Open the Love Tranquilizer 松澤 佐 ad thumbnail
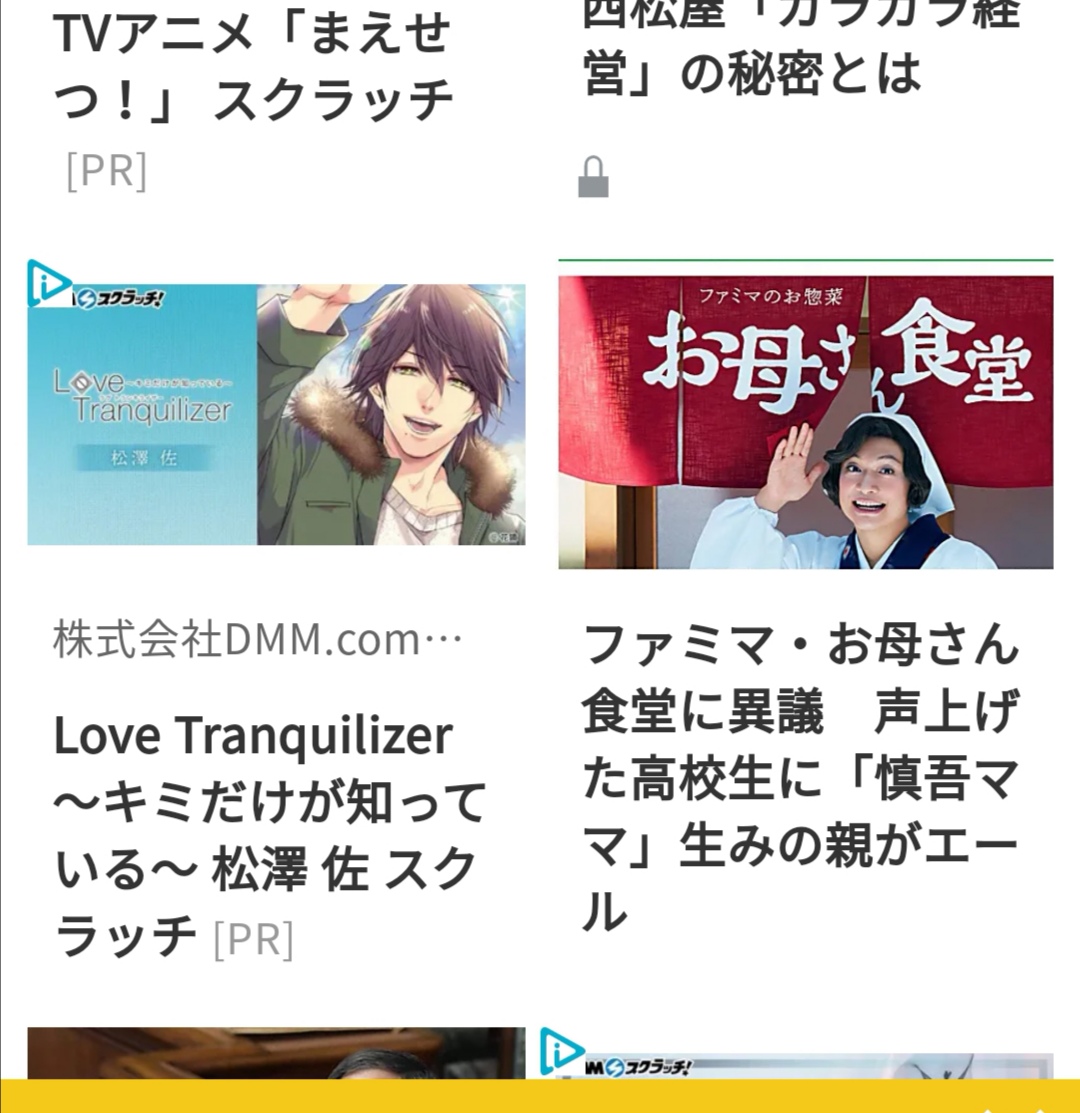The image size is (1080, 1113). (x=277, y=415)
